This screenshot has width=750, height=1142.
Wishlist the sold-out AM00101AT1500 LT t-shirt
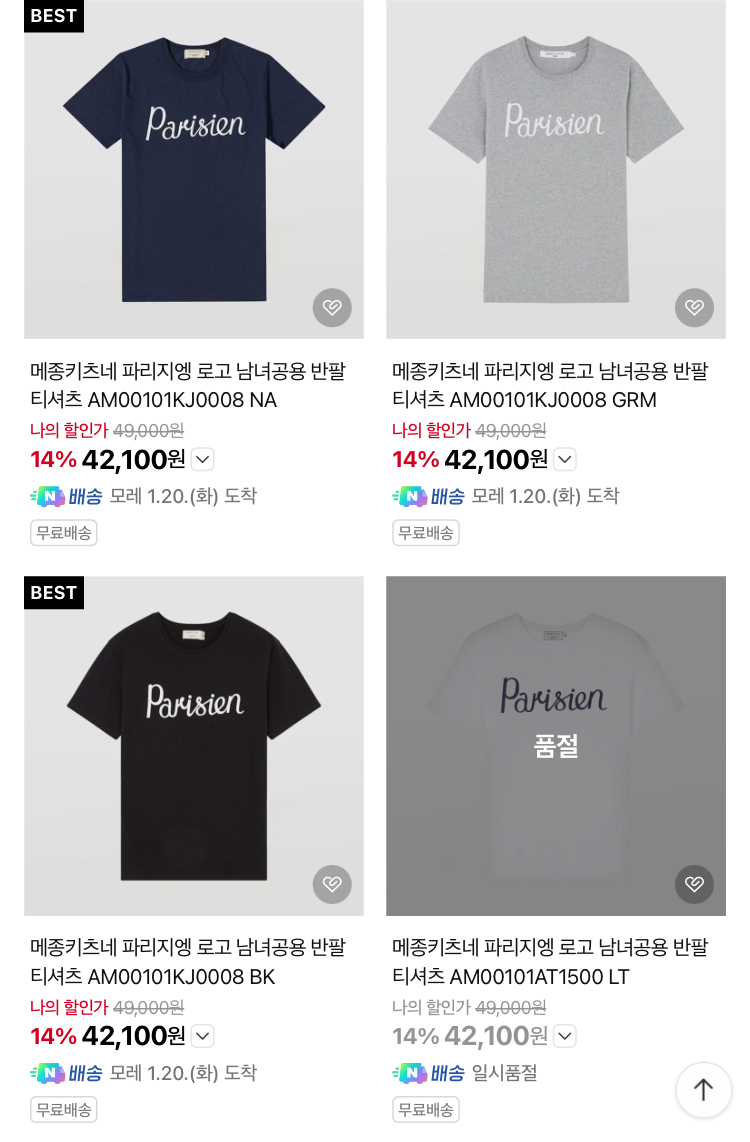[x=694, y=884]
